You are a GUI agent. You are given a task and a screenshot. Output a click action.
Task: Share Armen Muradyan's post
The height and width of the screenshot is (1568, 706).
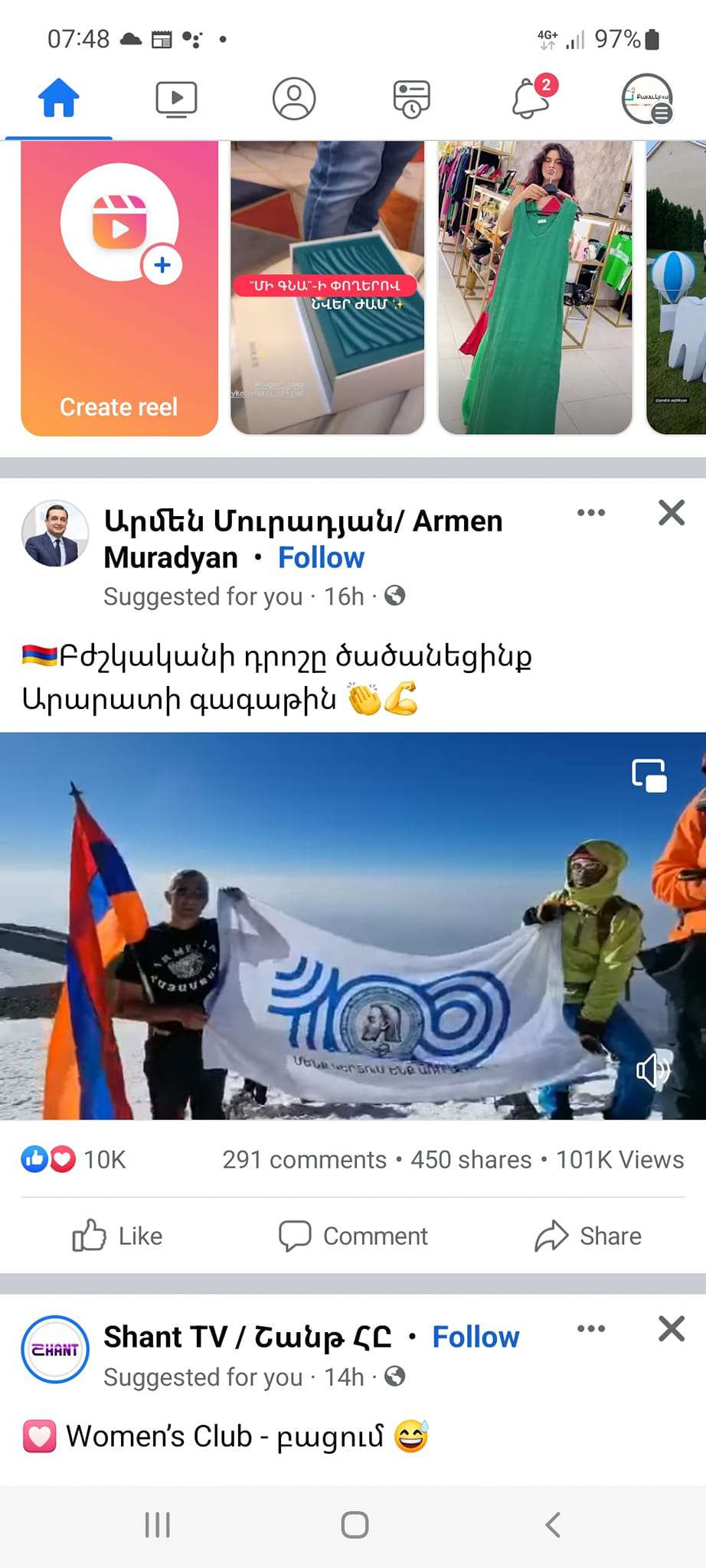[x=588, y=1236]
